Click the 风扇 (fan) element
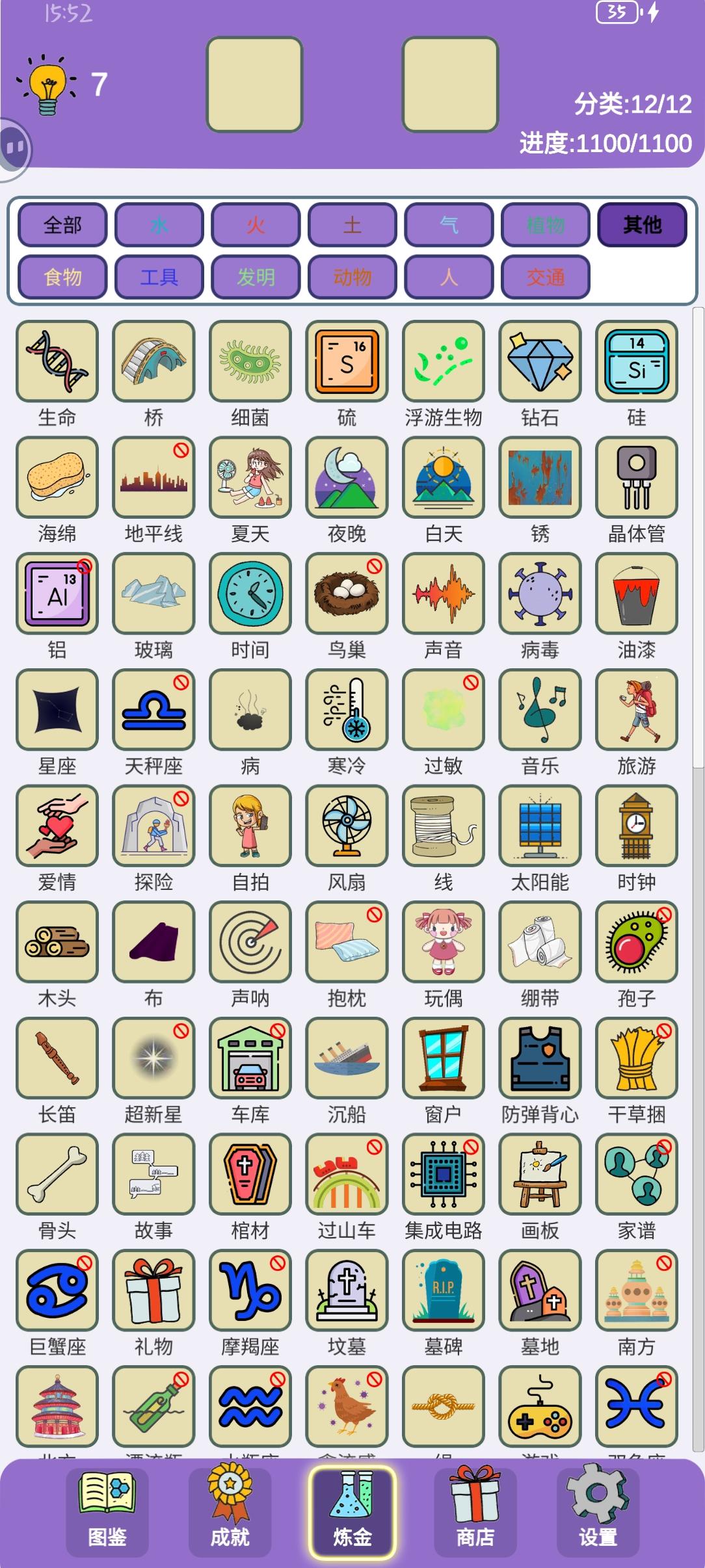Viewport: 705px width, 1568px height. (346, 826)
